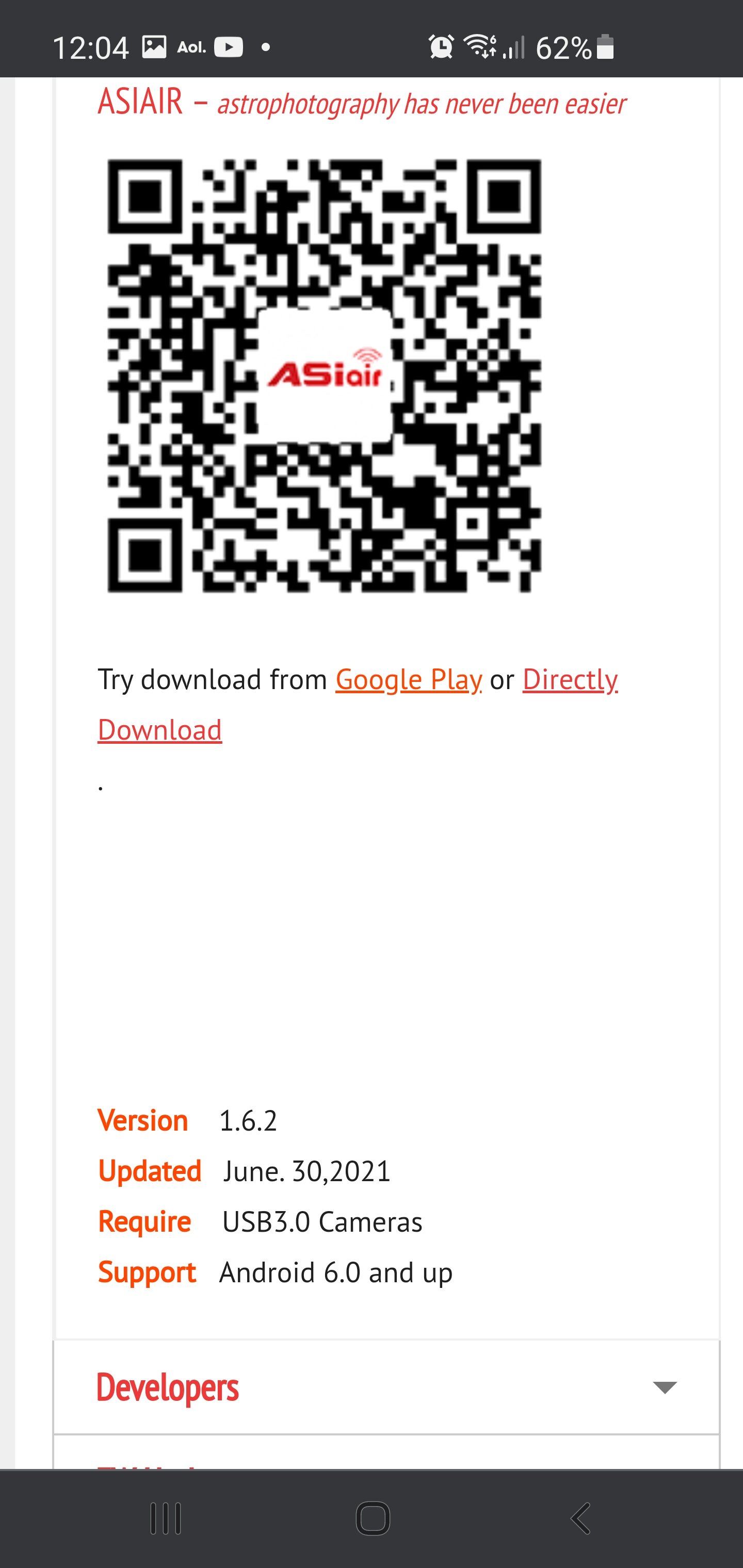Expand the Developers section

pyautogui.click(x=386, y=1387)
